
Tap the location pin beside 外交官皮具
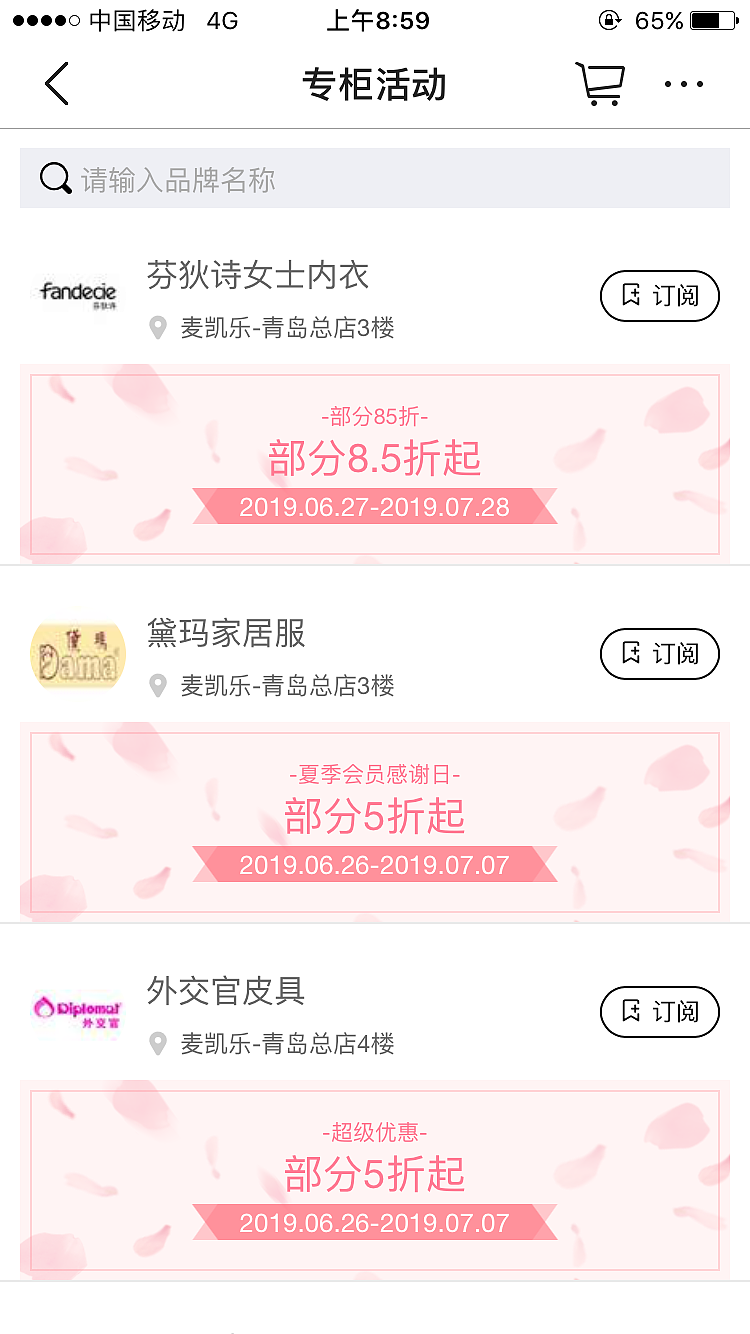pyautogui.click(x=157, y=1044)
